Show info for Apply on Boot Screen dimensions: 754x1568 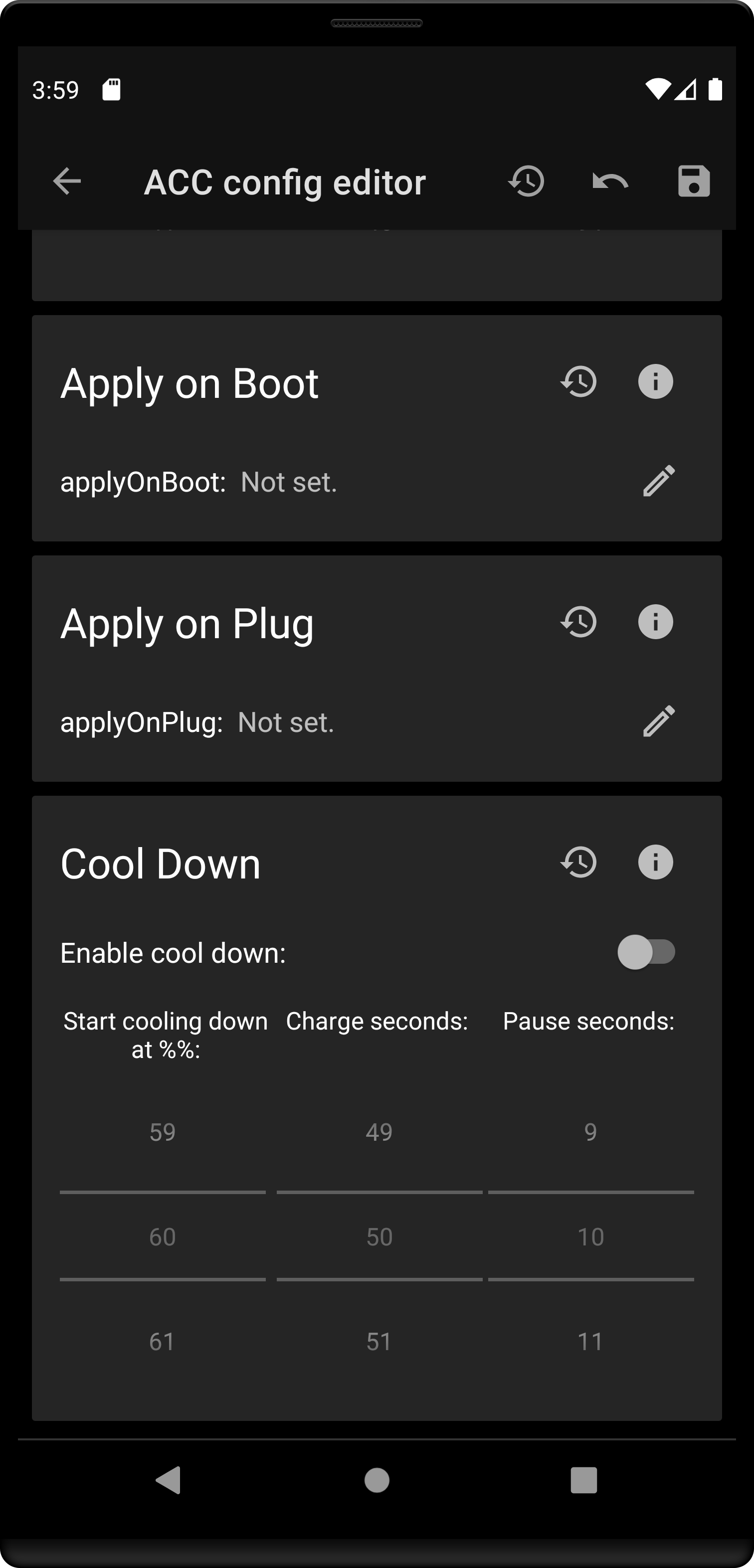(655, 382)
